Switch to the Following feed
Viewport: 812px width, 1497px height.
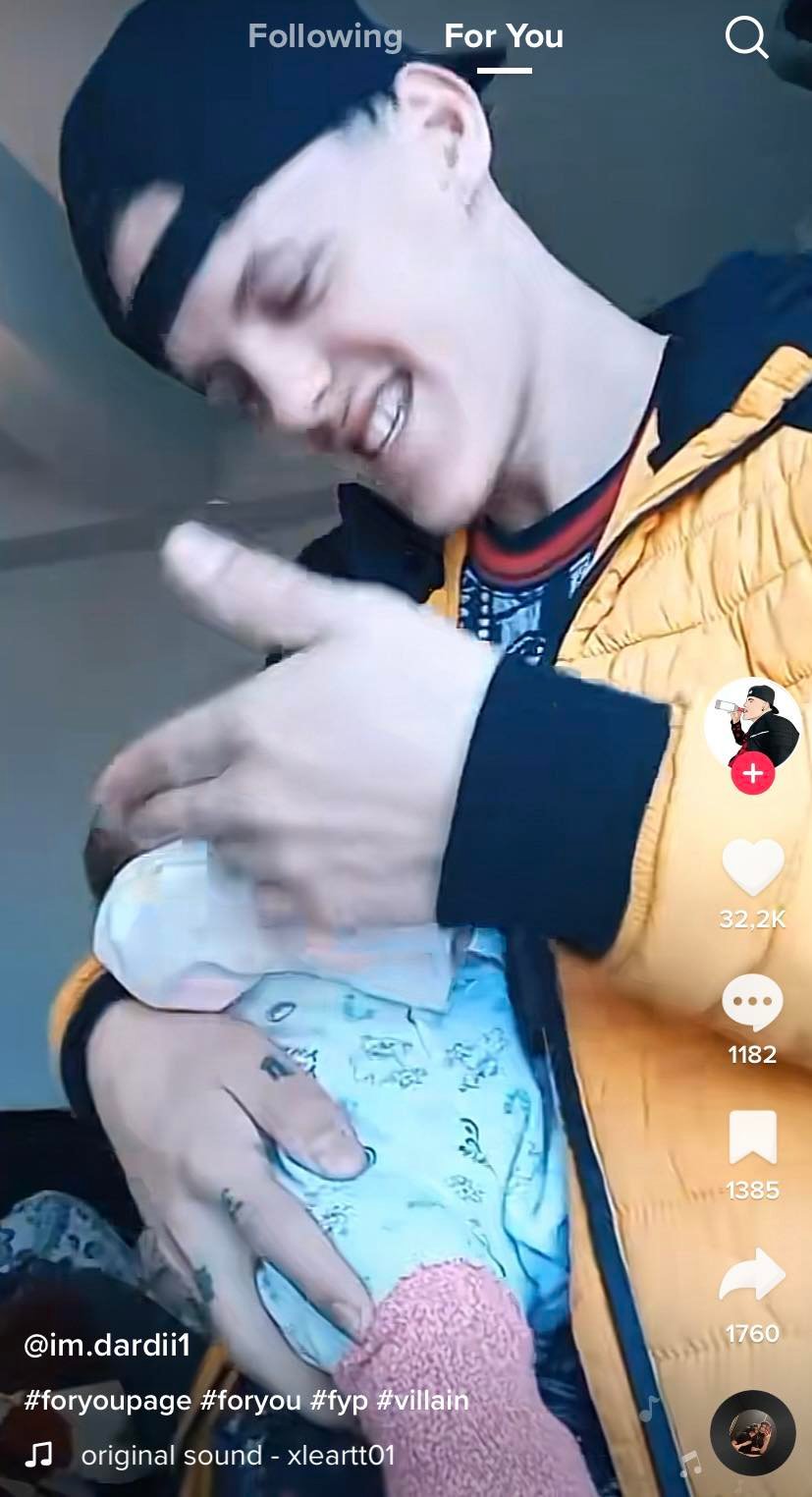pos(325,36)
